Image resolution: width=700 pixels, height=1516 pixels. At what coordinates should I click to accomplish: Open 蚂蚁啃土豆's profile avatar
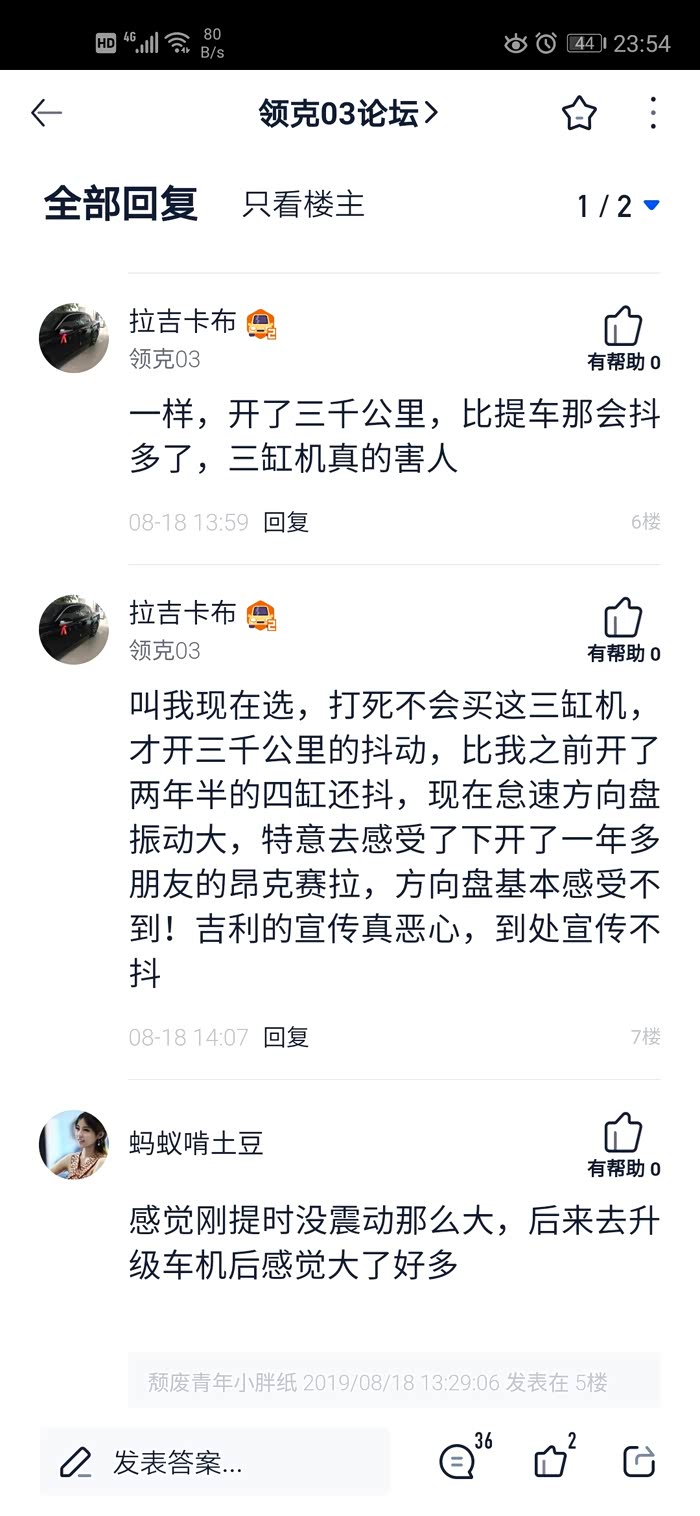(74, 1144)
